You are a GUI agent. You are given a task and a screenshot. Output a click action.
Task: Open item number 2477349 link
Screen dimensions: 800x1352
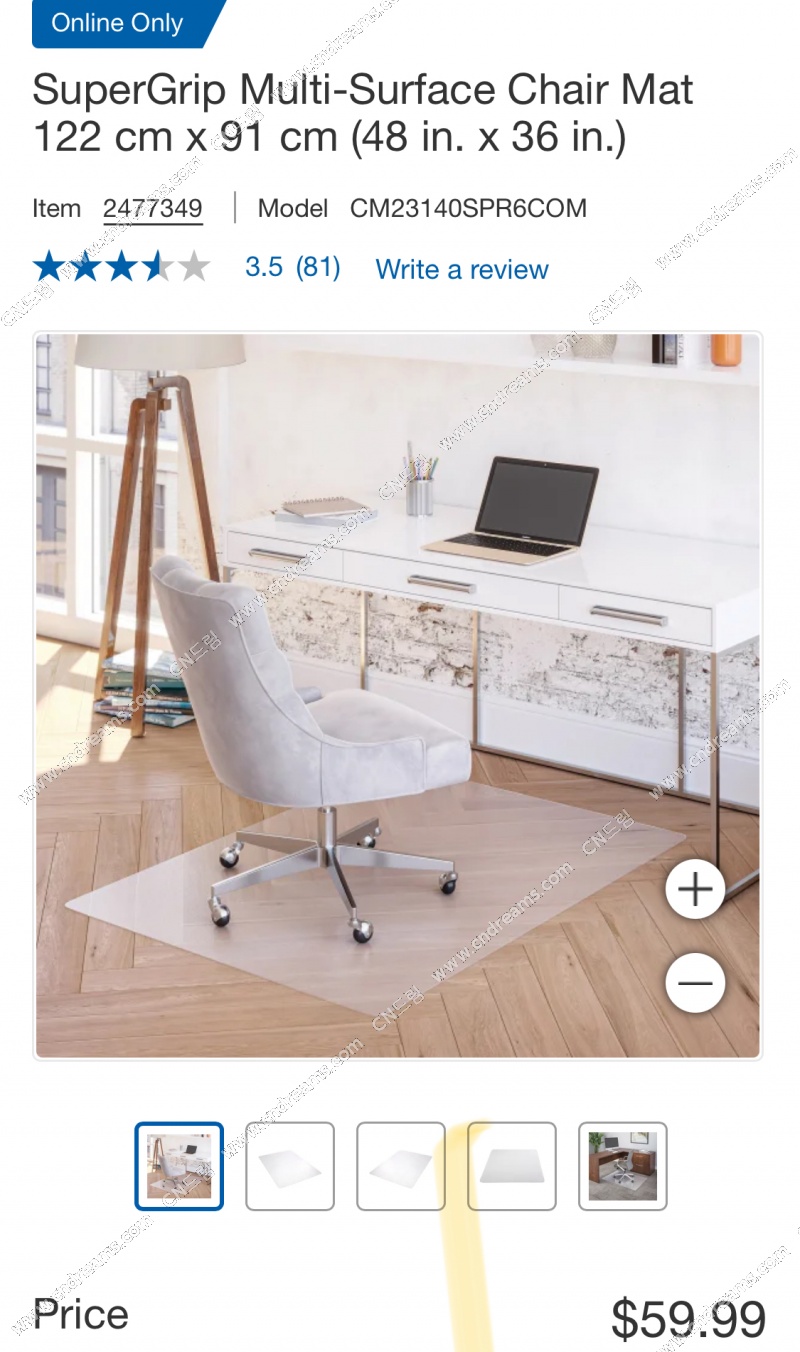pos(152,208)
